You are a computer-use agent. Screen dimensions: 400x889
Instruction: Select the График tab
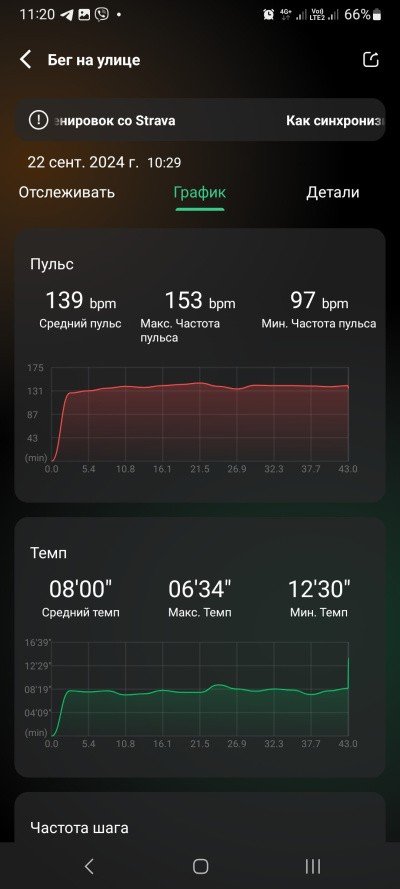[x=199, y=192]
